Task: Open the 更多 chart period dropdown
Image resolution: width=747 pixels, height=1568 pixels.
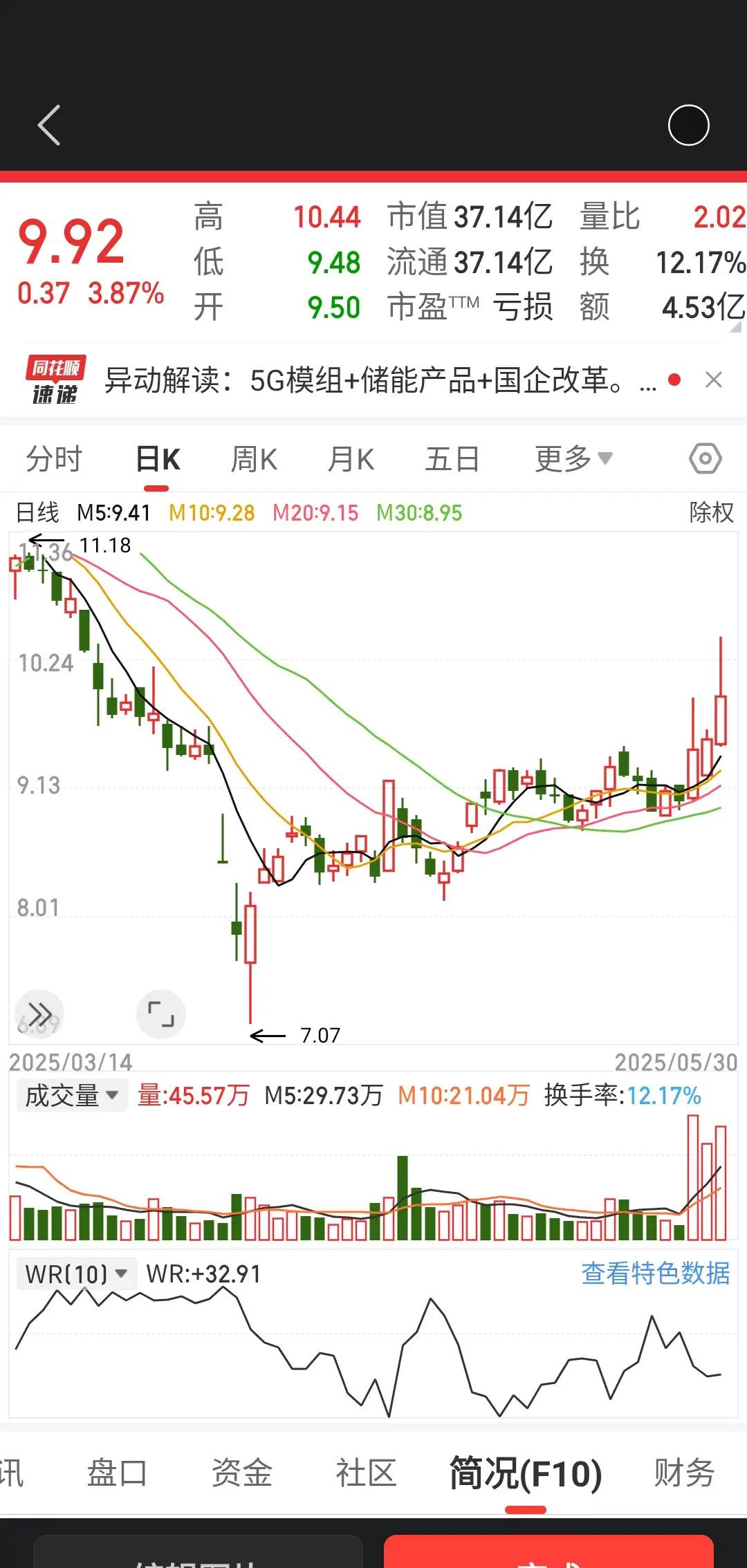Action: click(x=571, y=458)
